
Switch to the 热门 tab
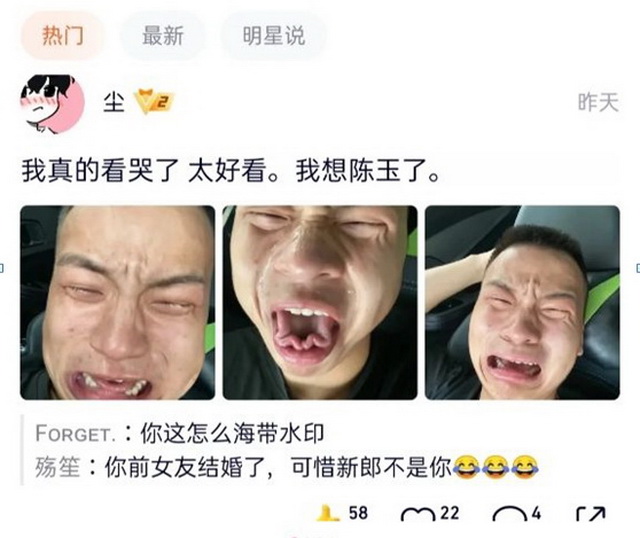[62, 36]
